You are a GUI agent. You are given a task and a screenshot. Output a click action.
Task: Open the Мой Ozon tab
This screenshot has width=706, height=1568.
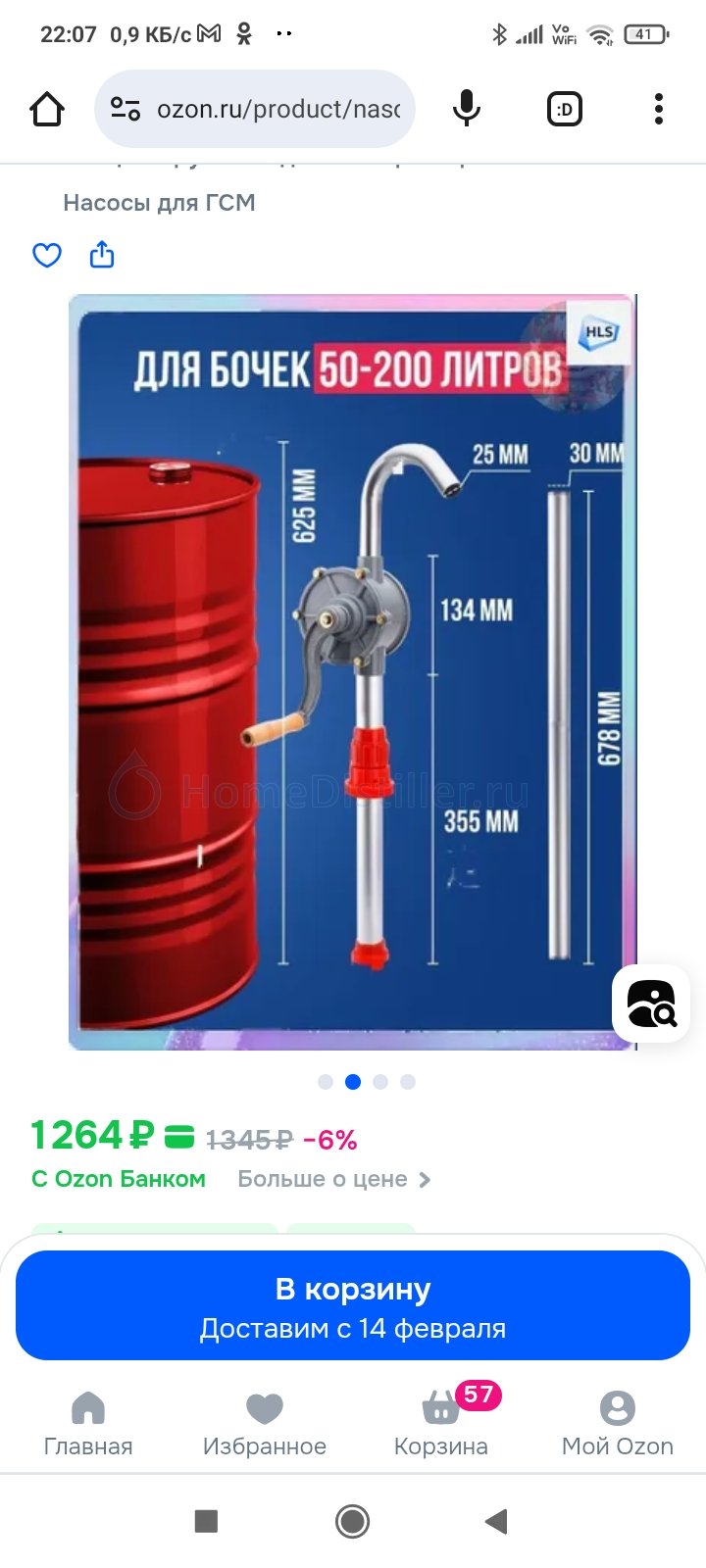pyautogui.click(x=618, y=1423)
